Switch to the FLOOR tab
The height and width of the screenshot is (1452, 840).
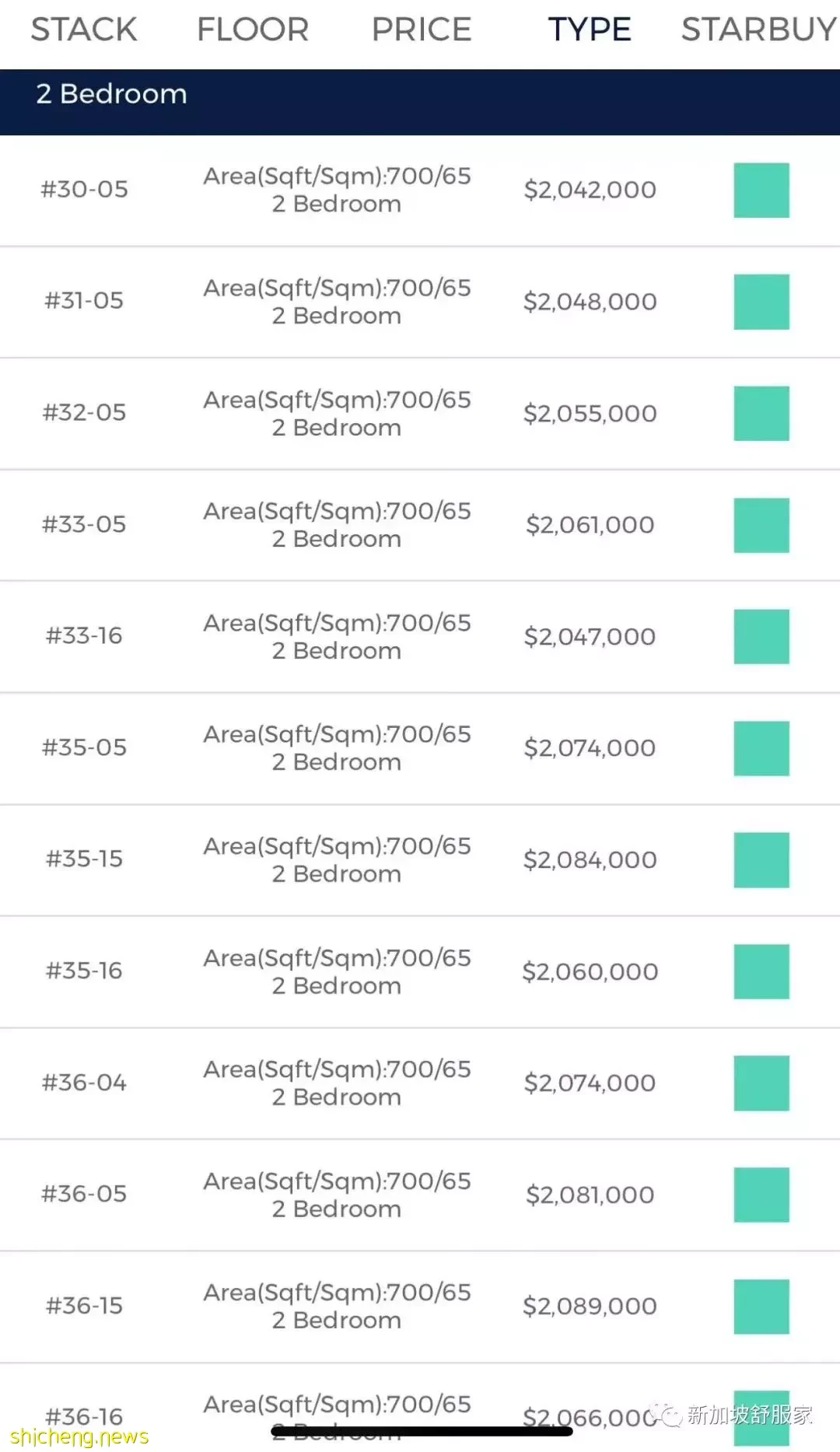click(x=253, y=30)
